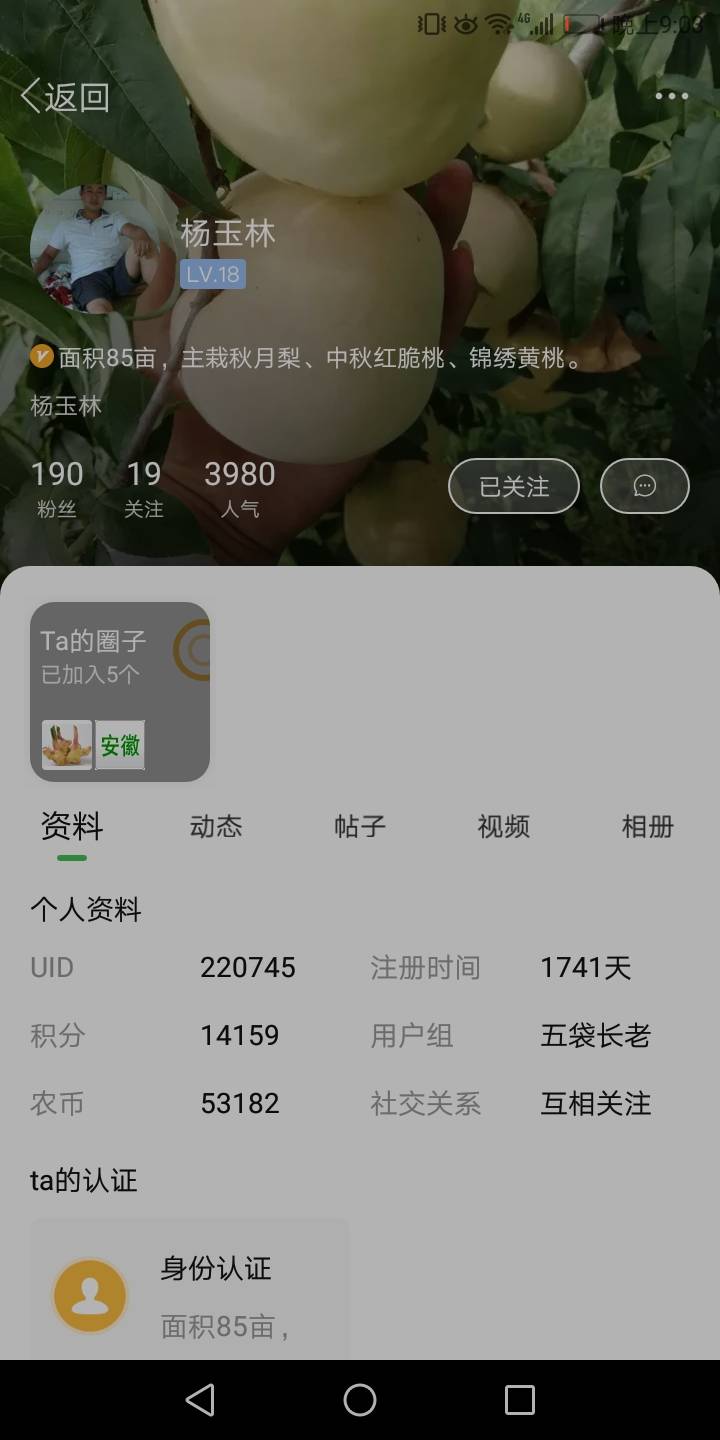Send a private message via chat icon
This screenshot has height=1440, width=720.
coord(645,486)
